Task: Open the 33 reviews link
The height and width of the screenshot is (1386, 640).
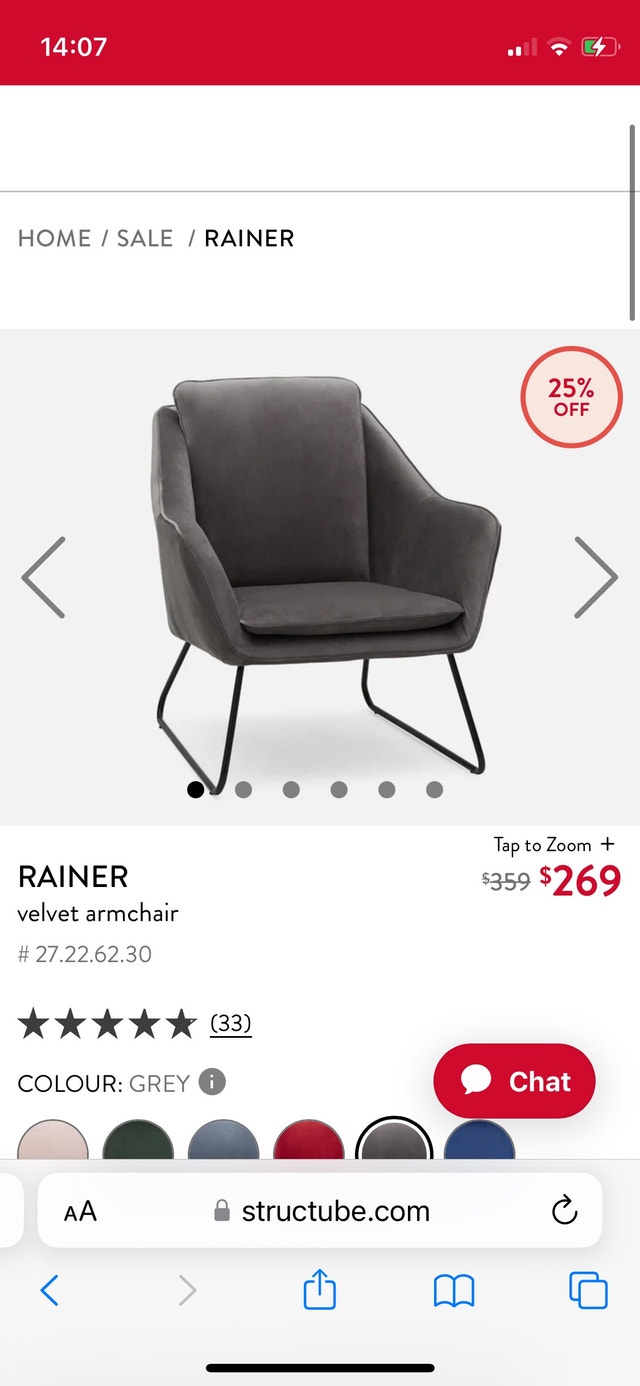Action: (230, 1023)
